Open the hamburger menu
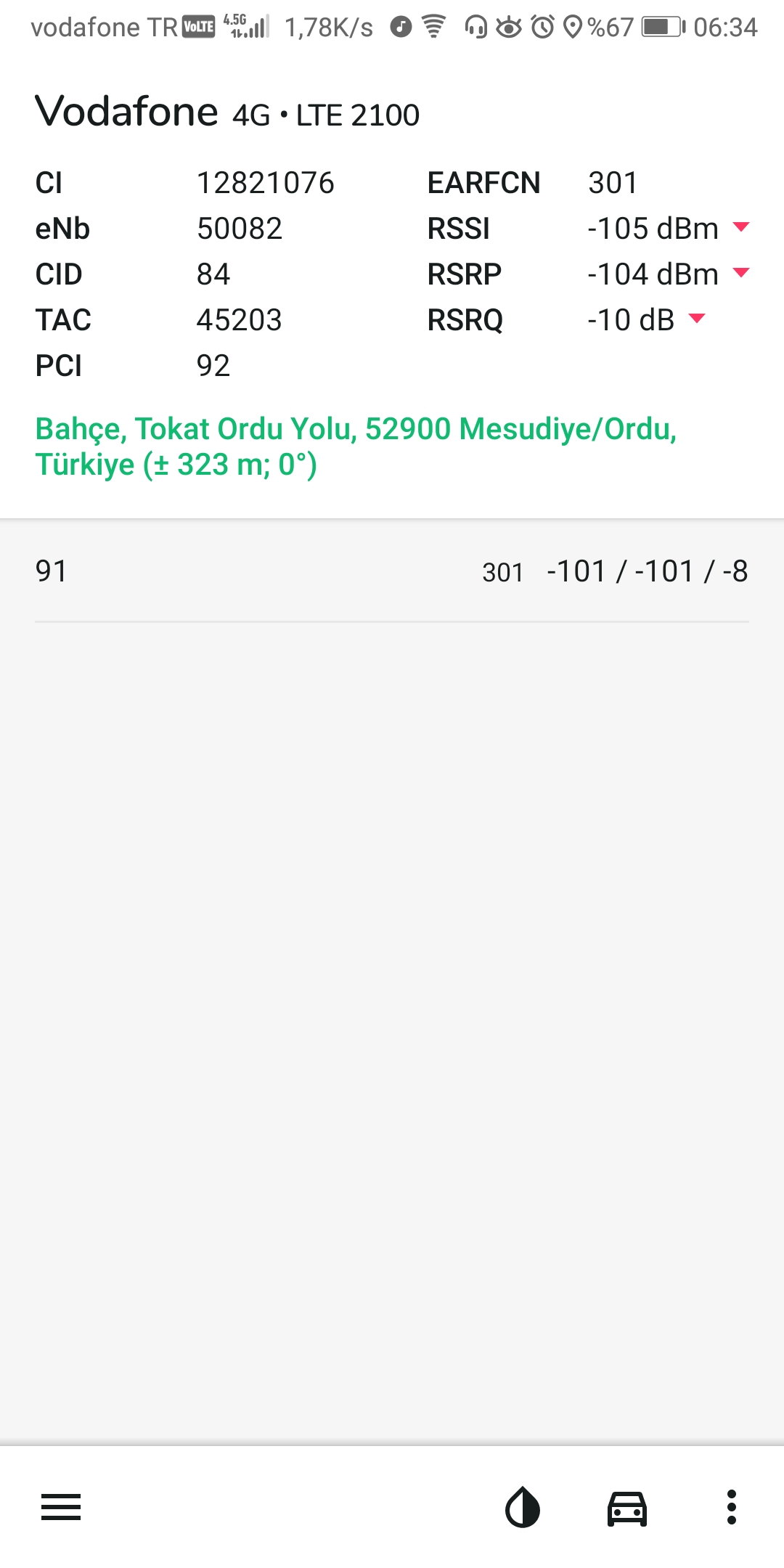This screenshot has width=784, height=1568. [61, 1508]
